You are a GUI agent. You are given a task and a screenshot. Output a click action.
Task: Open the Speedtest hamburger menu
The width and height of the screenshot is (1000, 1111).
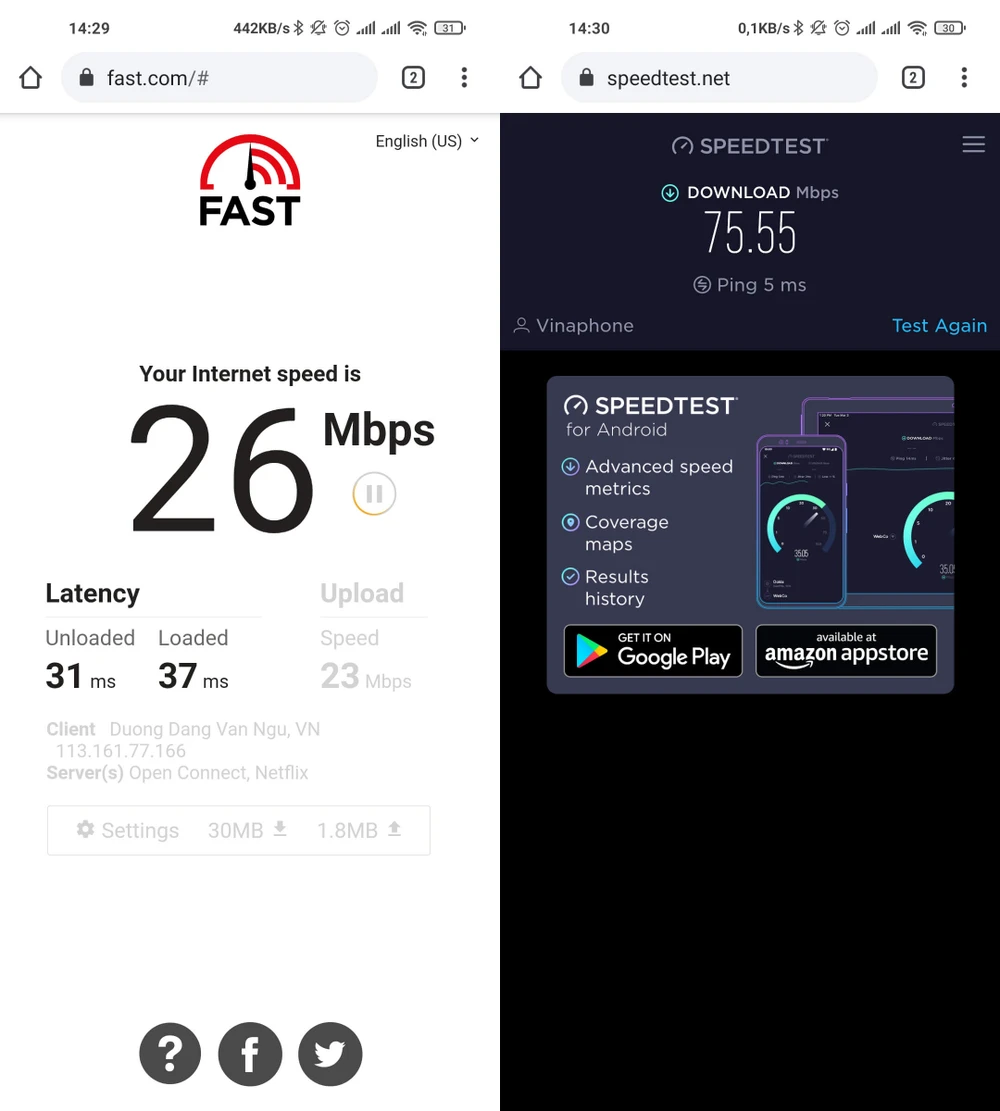point(973,145)
